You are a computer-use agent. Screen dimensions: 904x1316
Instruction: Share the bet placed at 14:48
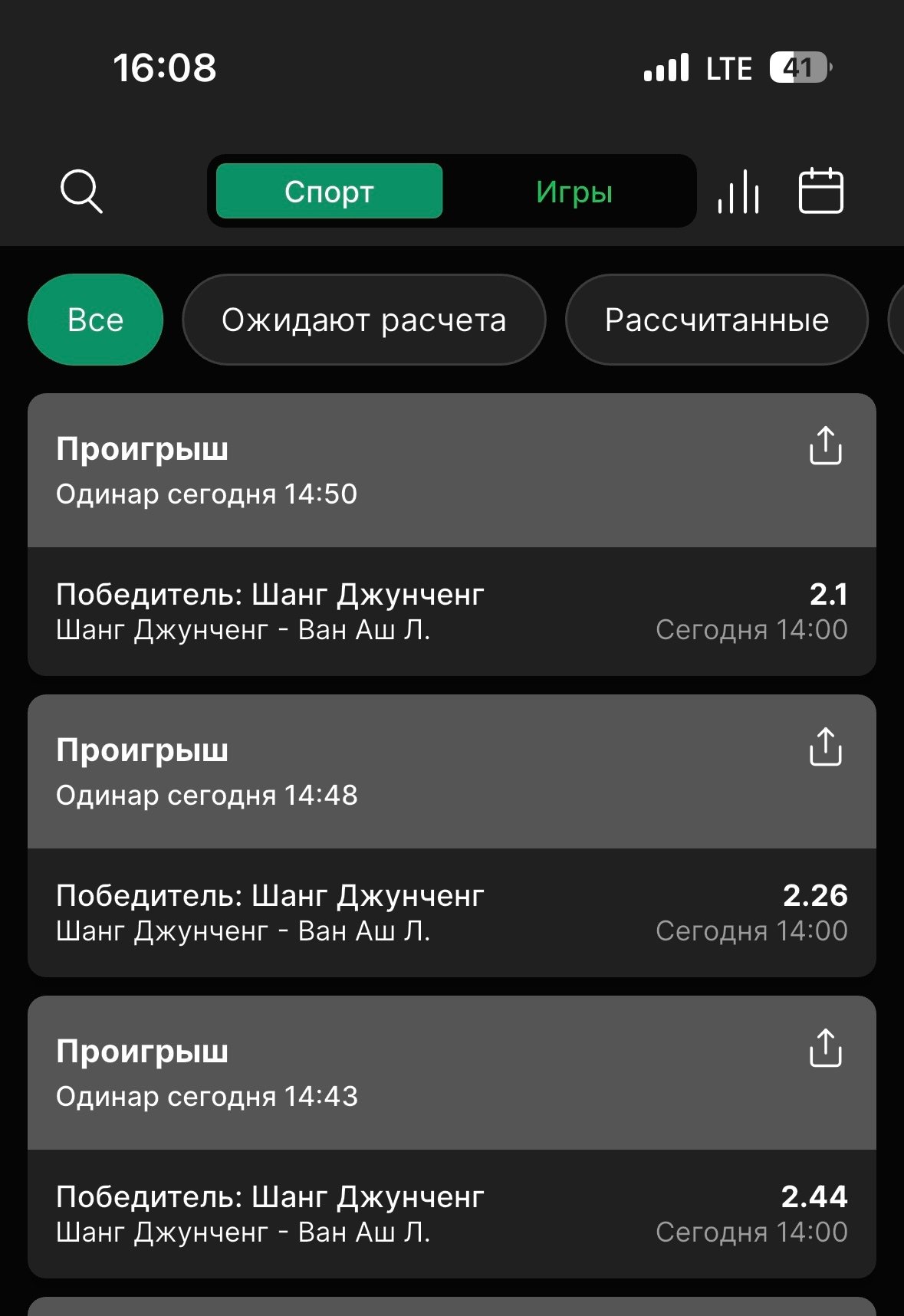[x=825, y=747]
